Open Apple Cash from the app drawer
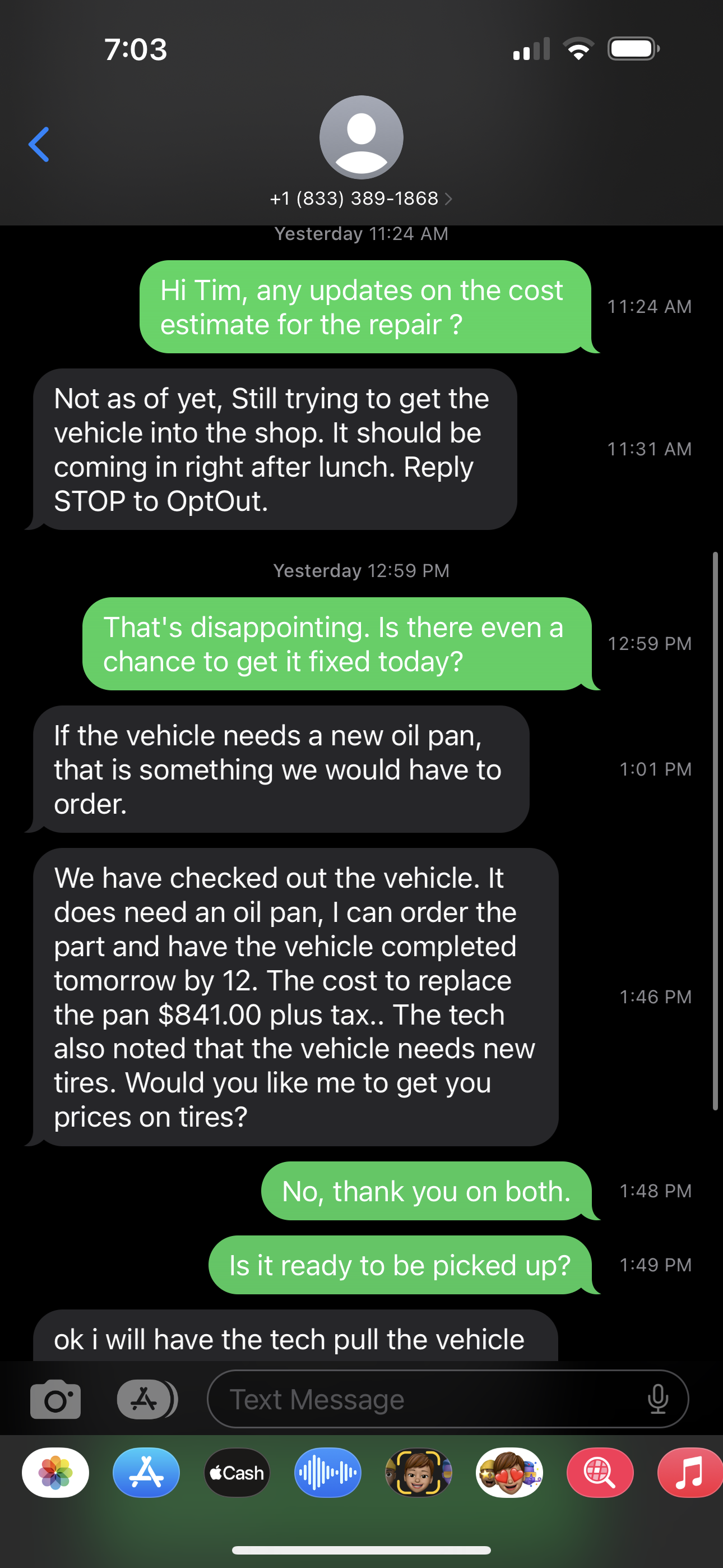 237,1473
